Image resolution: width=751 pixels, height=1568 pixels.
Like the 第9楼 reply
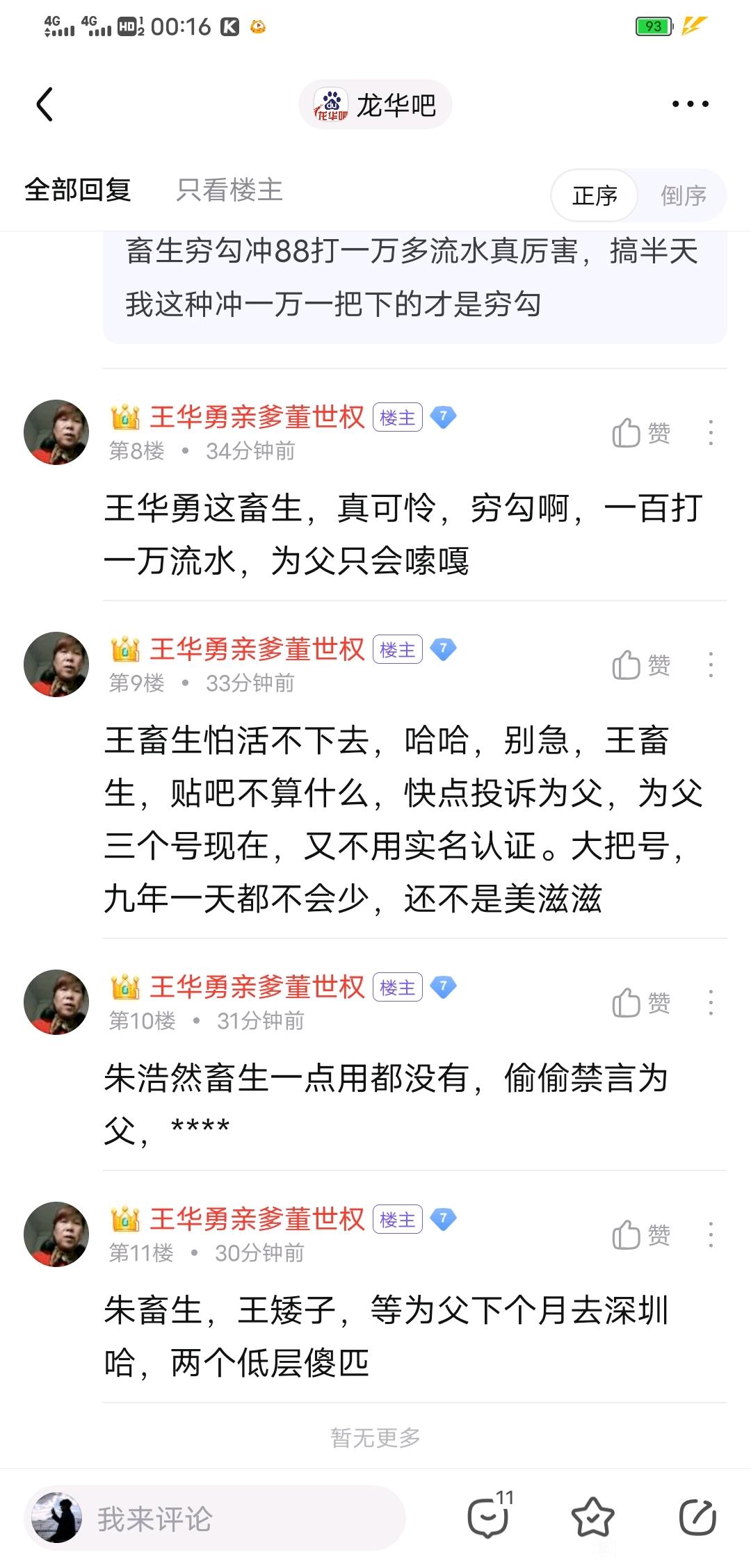[x=640, y=665]
